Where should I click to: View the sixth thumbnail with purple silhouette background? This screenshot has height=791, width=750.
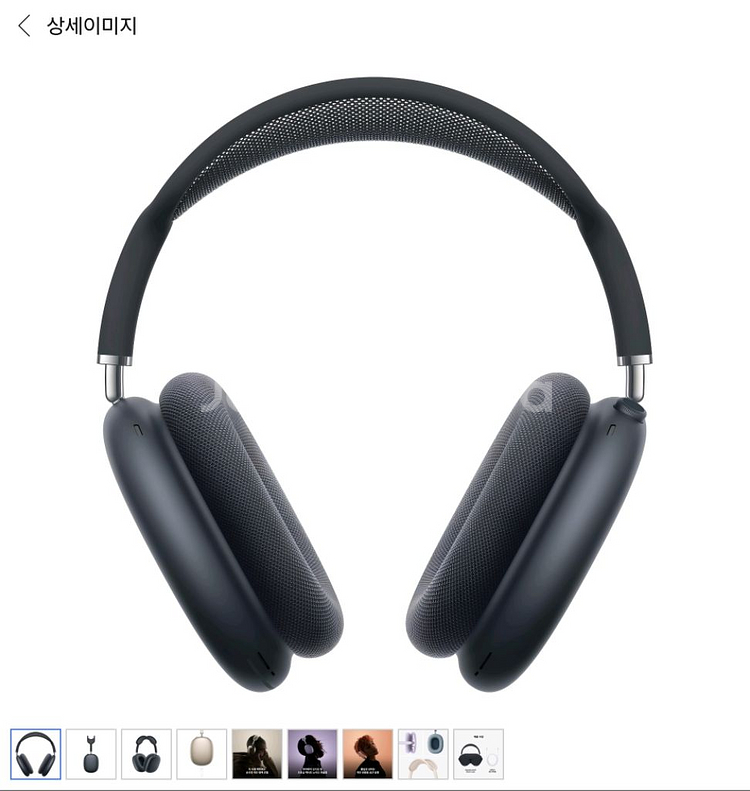click(x=312, y=754)
